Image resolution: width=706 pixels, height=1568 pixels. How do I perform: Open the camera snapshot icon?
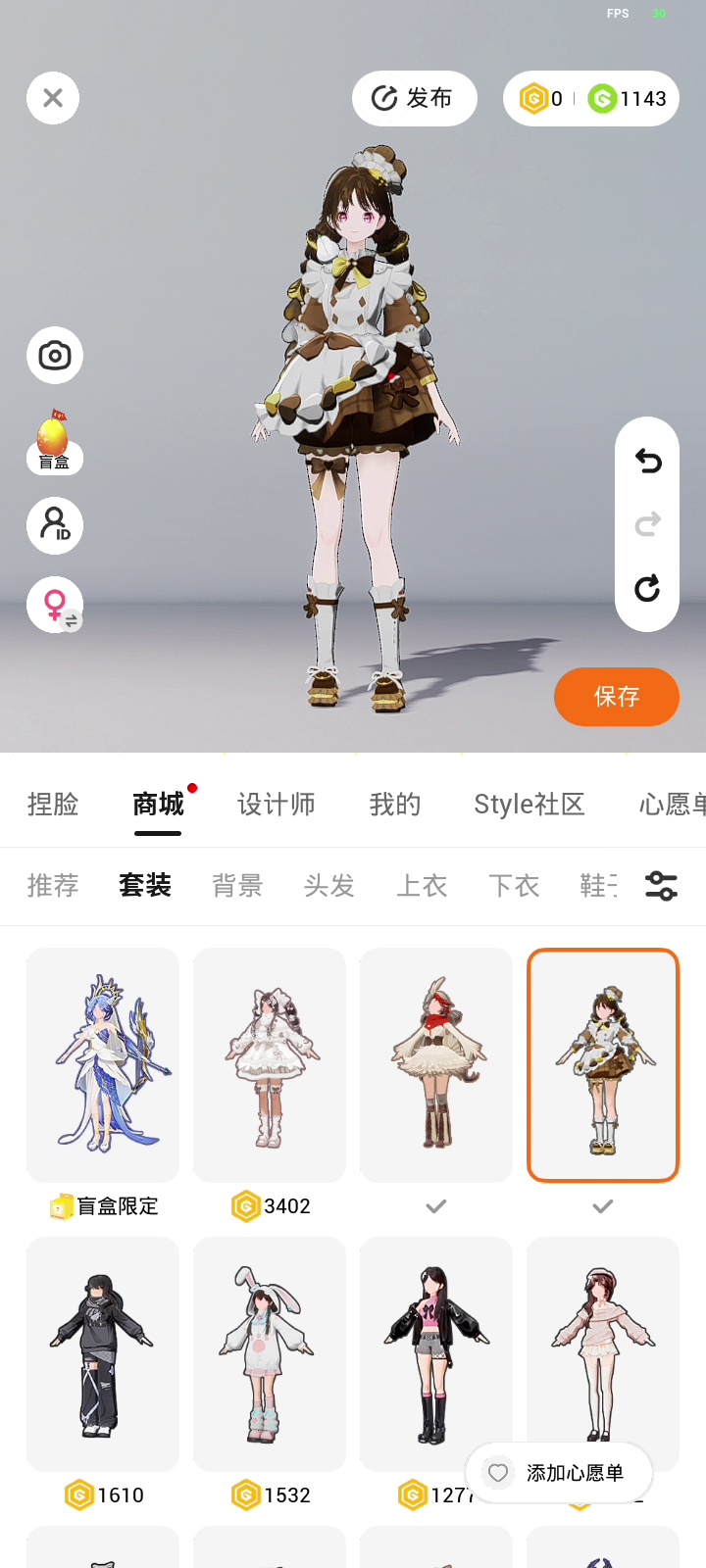54,355
